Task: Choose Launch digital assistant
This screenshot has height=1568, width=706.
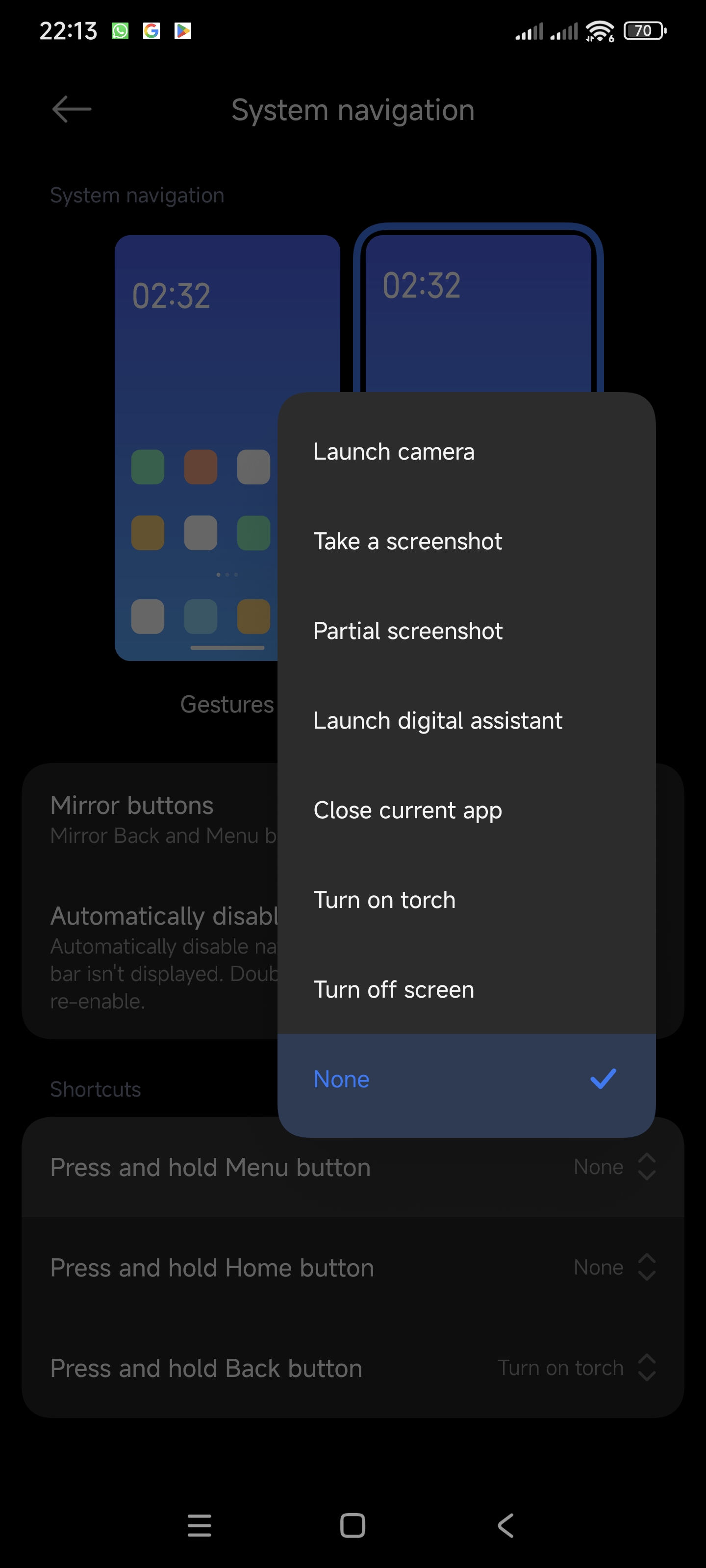Action: point(466,720)
